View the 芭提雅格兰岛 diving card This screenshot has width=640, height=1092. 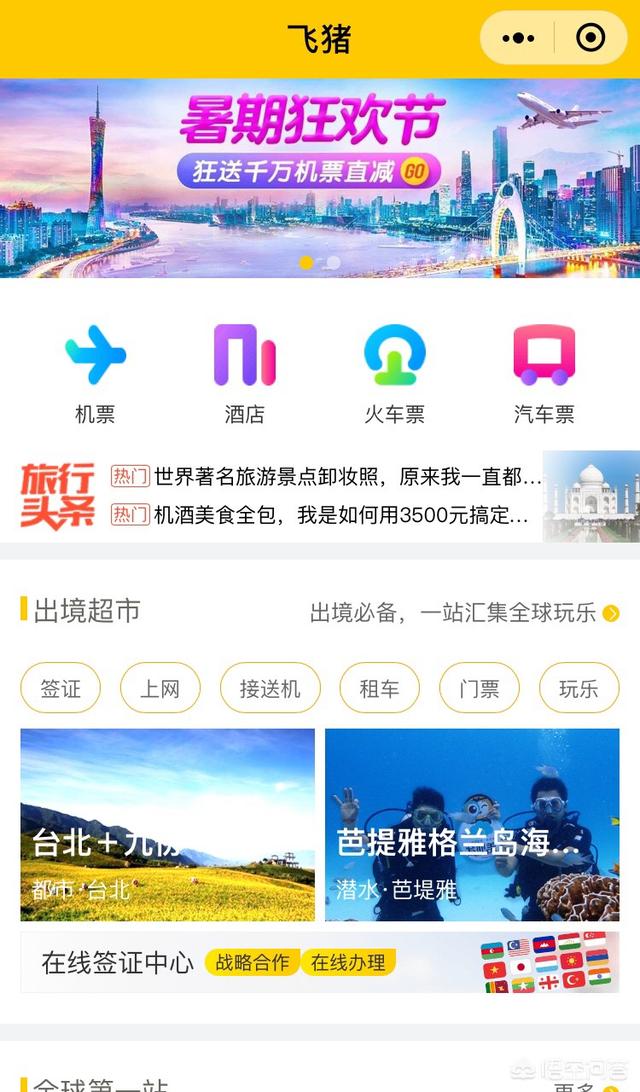coord(472,825)
